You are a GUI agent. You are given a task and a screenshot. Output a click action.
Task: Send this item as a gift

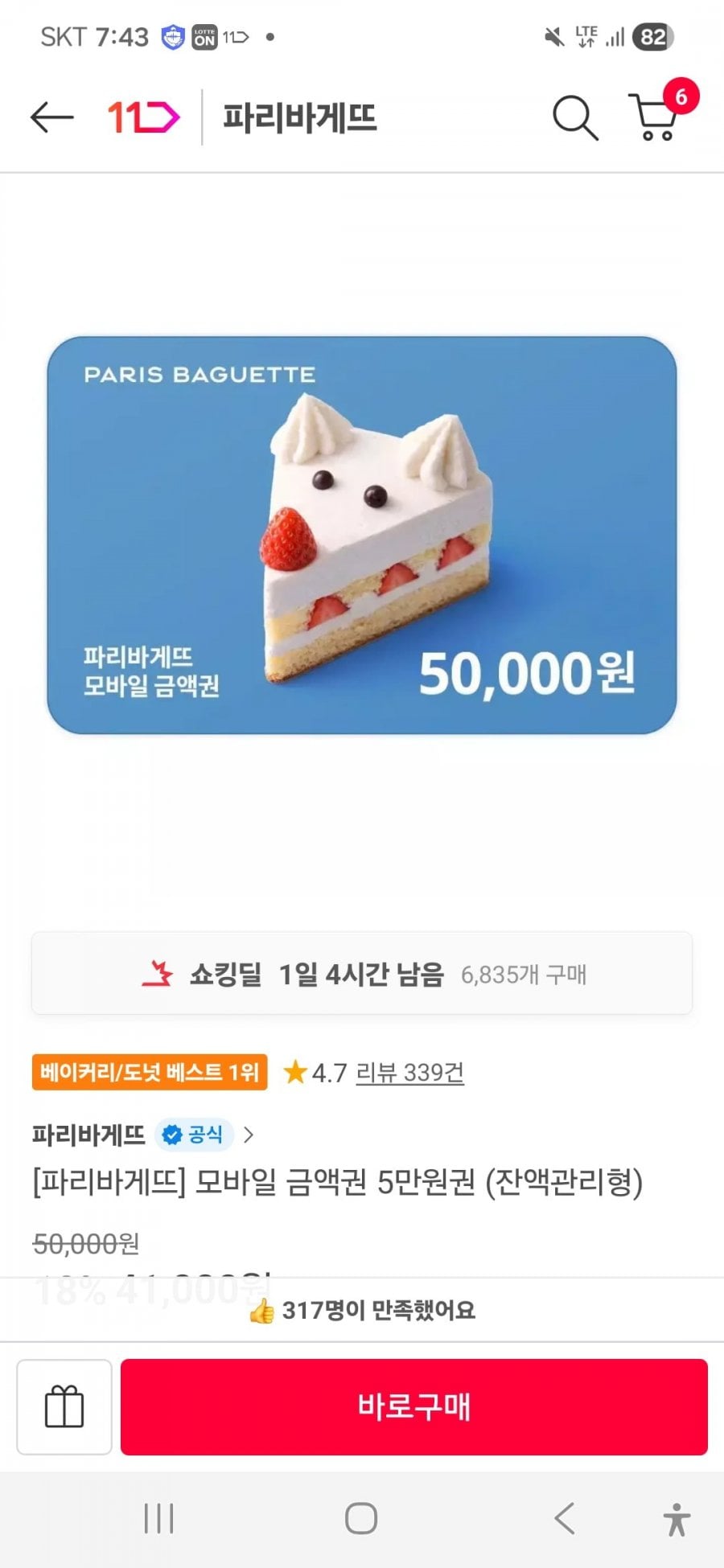coord(64,1407)
